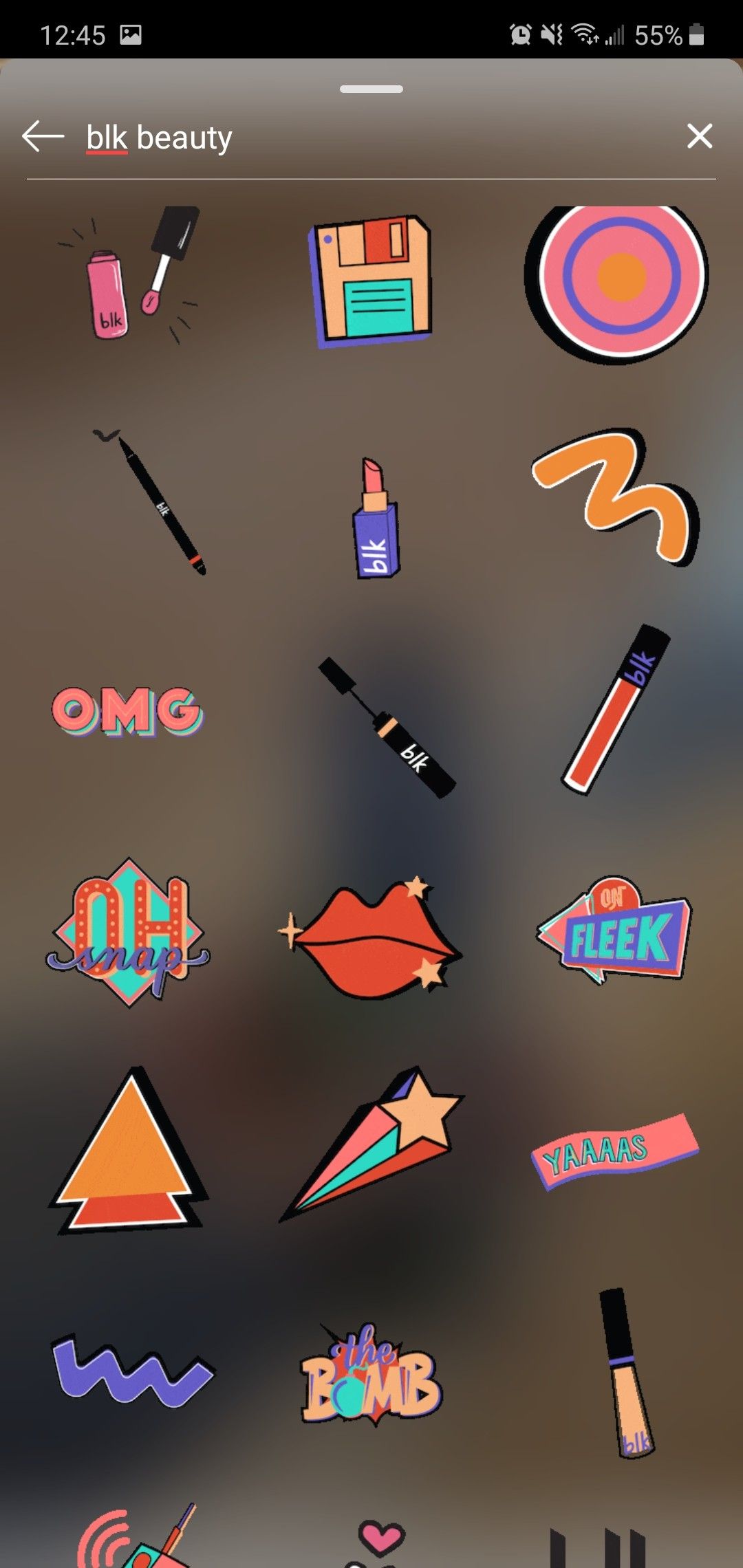The height and width of the screenshot is (1568, 743).
Task: Select the red liquid lipstick tube sticker
Action: click(x=616, y=708)
